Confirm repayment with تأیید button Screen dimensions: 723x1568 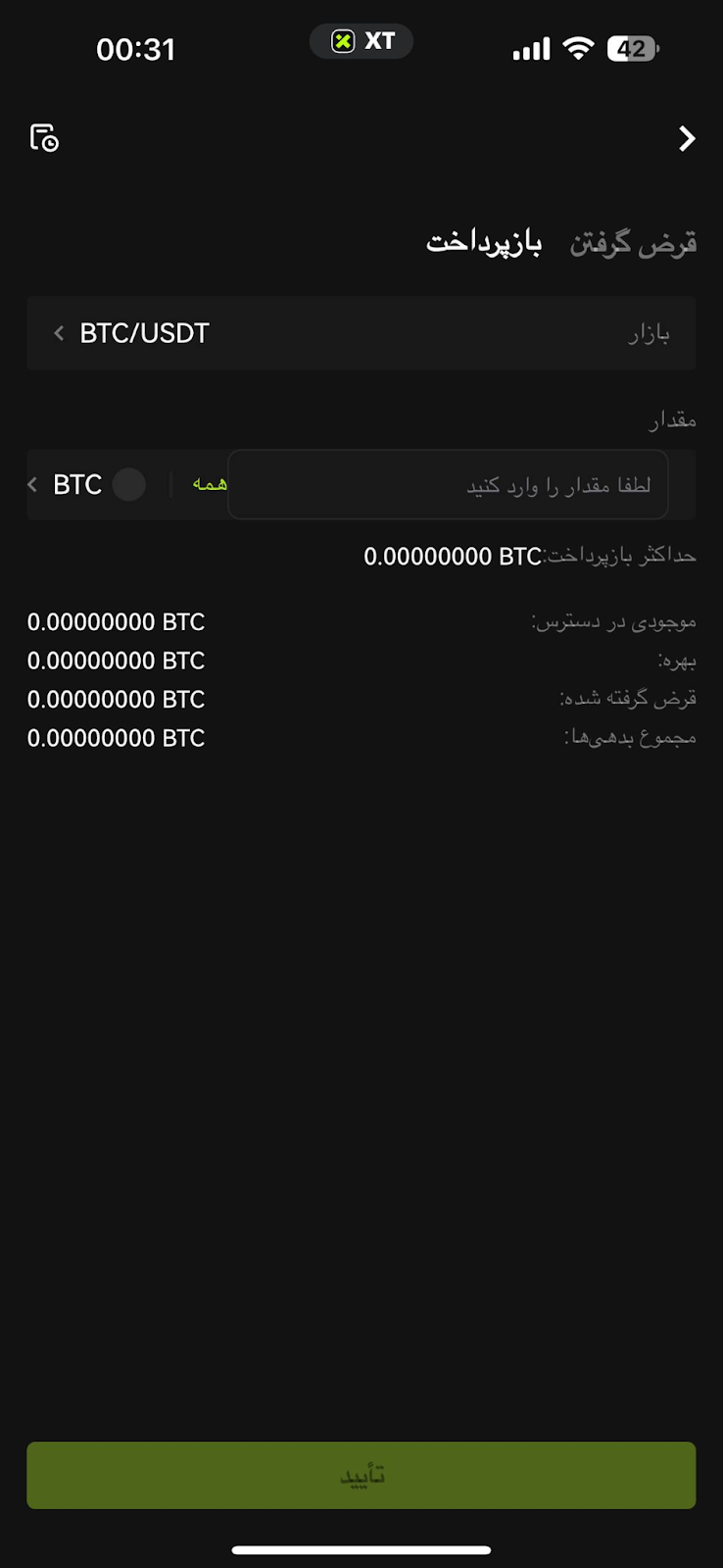pos(361,1475)
